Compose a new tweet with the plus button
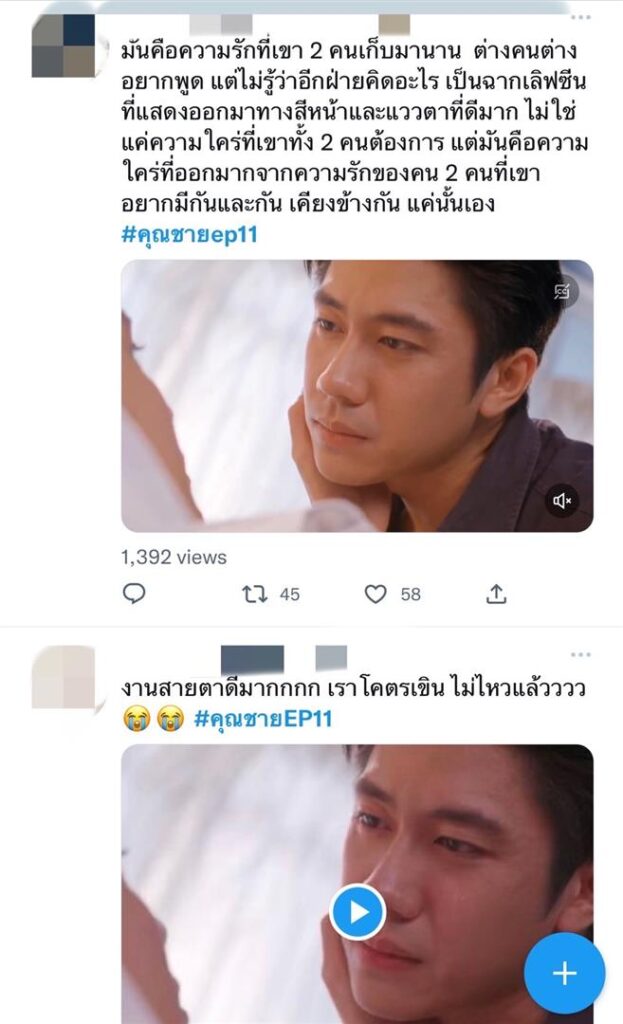The image size is (623, 1024). pos(565,972)
